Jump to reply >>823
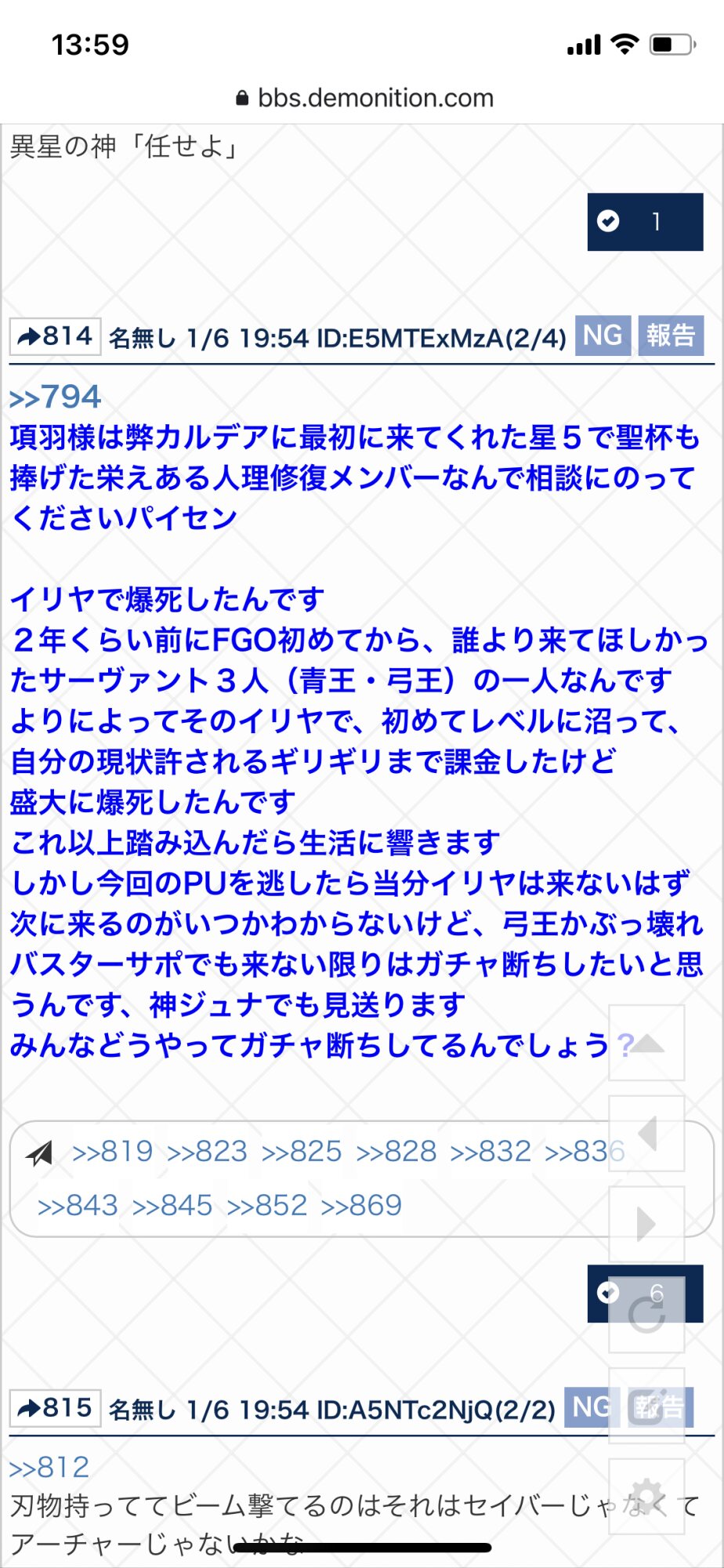 coord(207,1152)
